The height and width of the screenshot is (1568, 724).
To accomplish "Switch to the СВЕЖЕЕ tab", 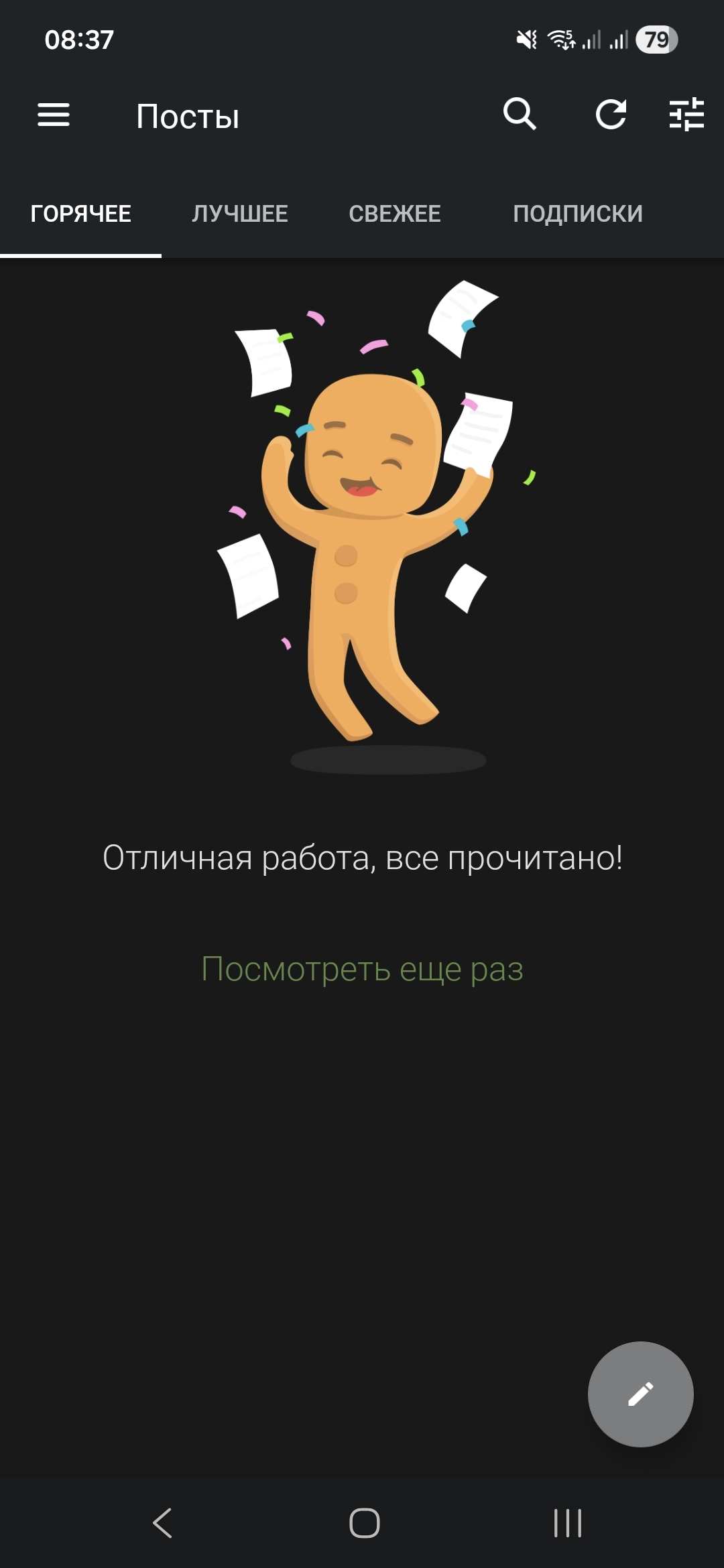I will tap(395, 214).
